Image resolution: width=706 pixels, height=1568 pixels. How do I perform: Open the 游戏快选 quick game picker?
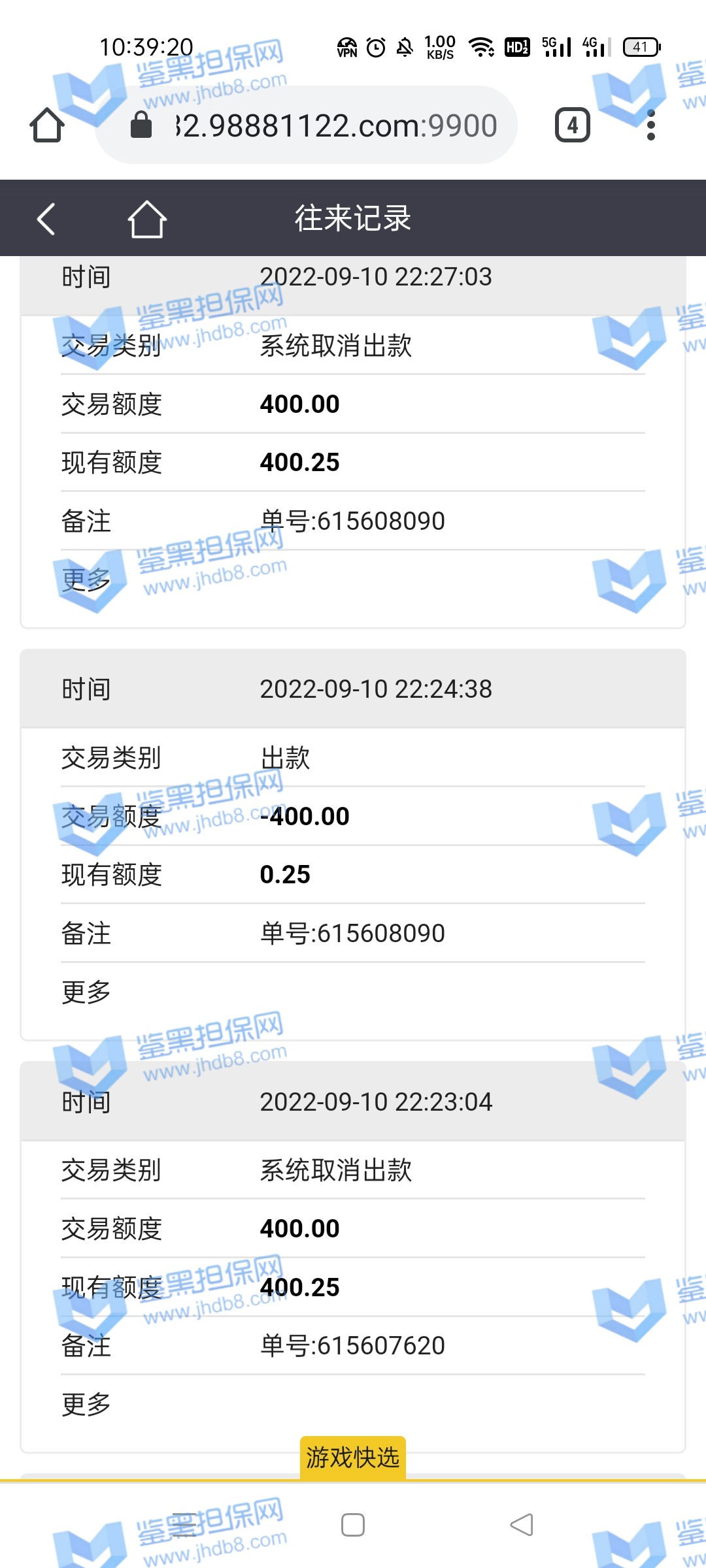(x=353, y=1458)
